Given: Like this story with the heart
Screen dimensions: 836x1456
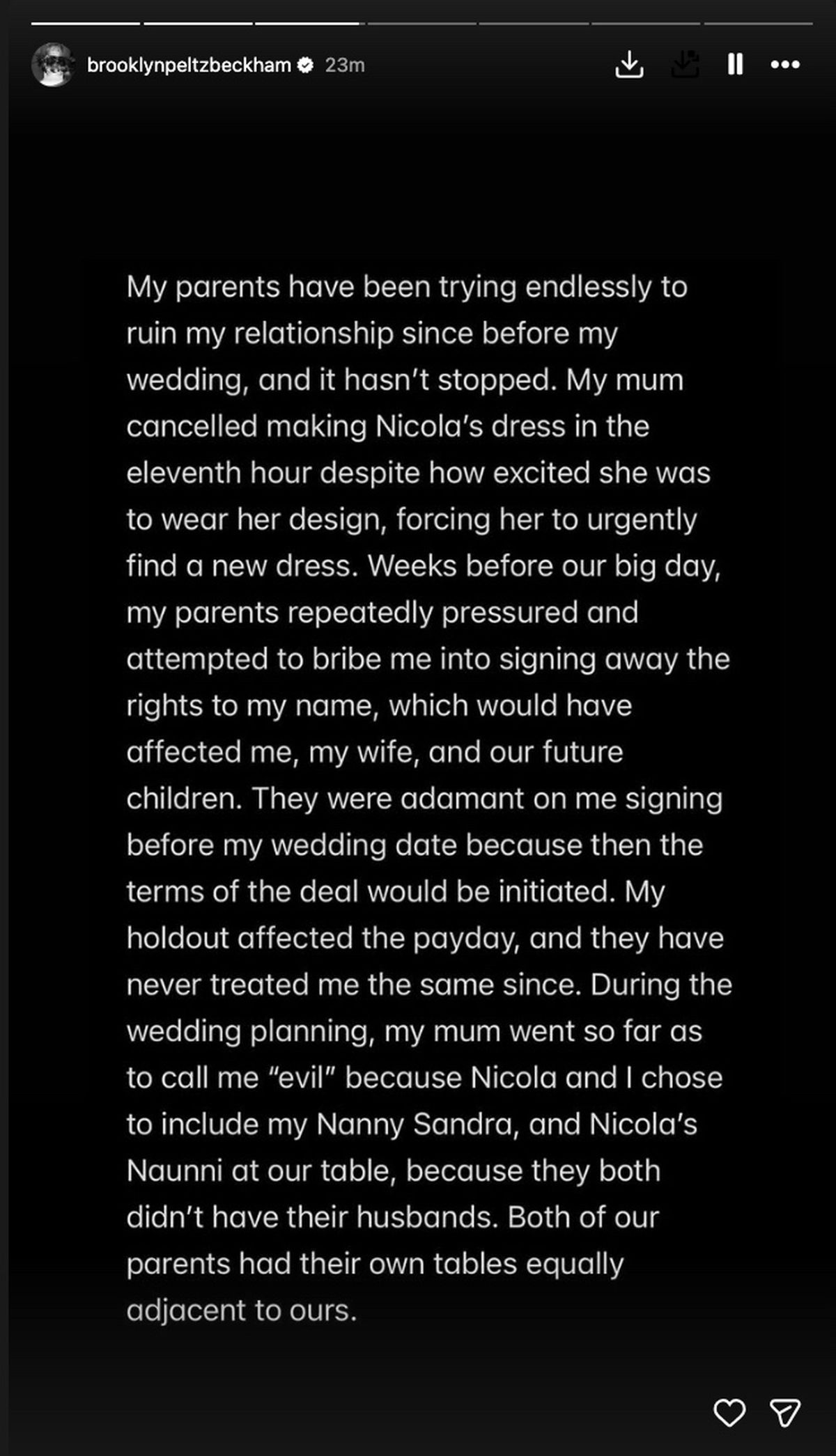Looking at the screenshot, I should pyautogui.click(x=729, y=1412).
